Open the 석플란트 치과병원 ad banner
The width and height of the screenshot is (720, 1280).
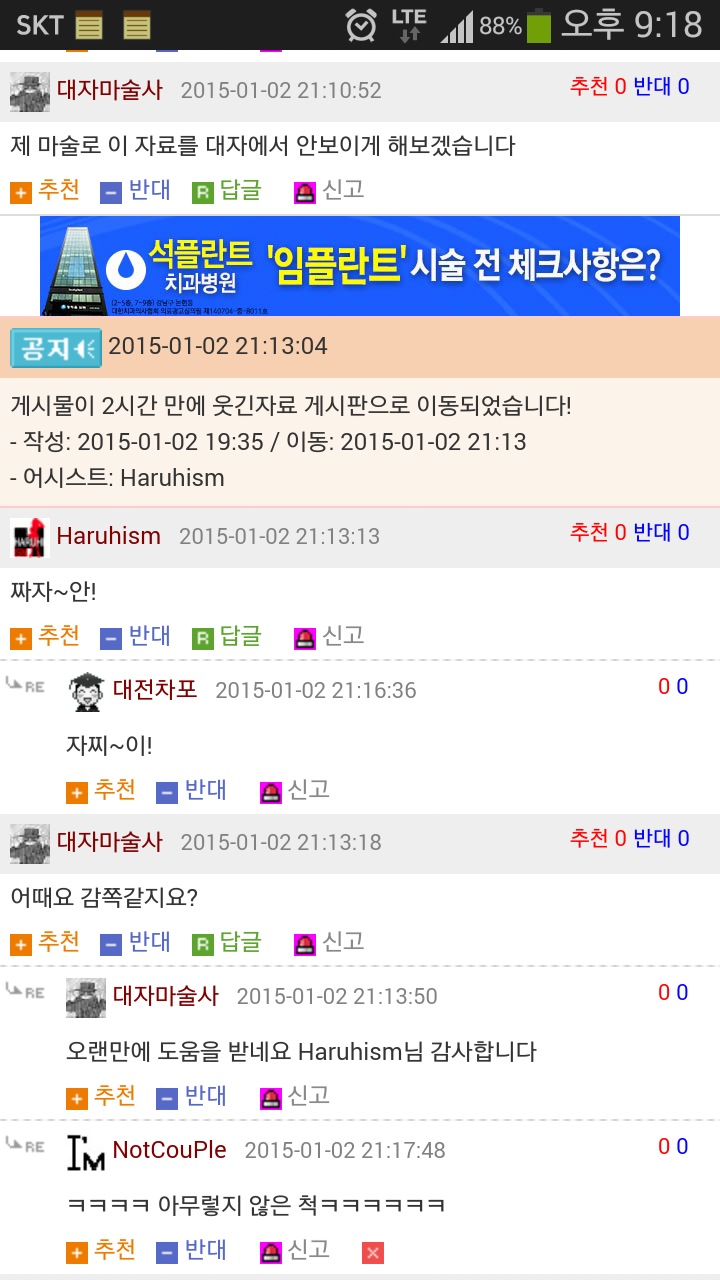[x=360, y=266]
